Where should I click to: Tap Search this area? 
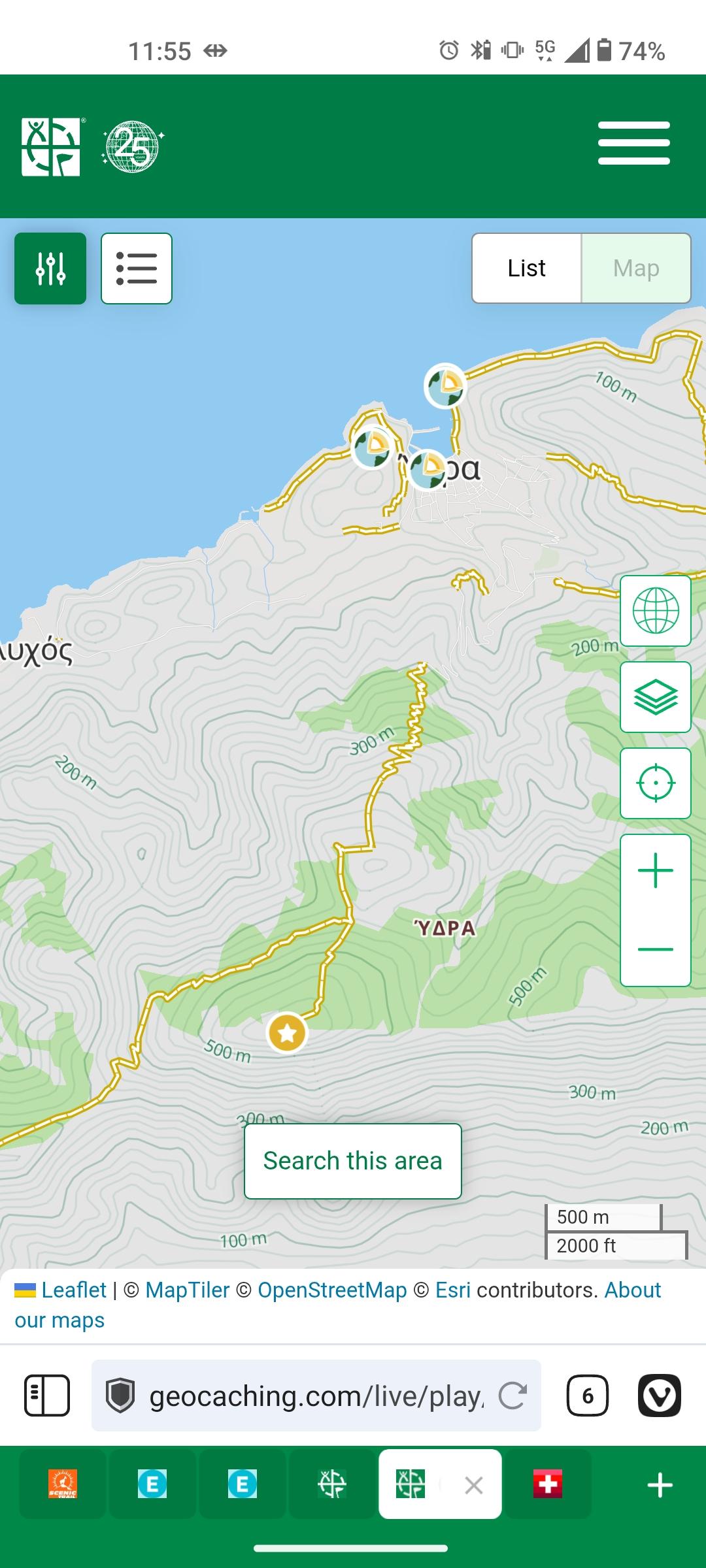click(x=353, y=1161)
